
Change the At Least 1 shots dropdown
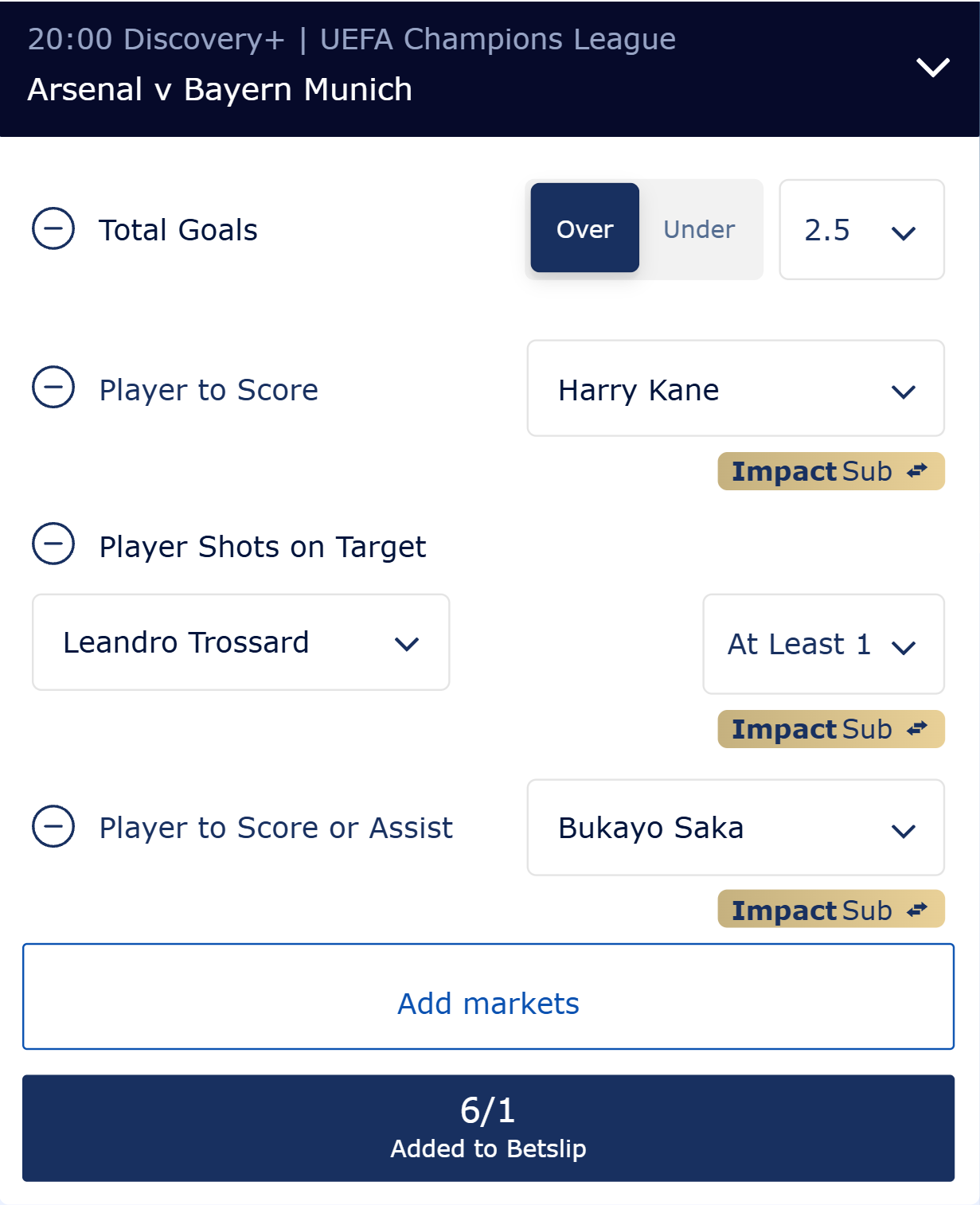(822, 644)
